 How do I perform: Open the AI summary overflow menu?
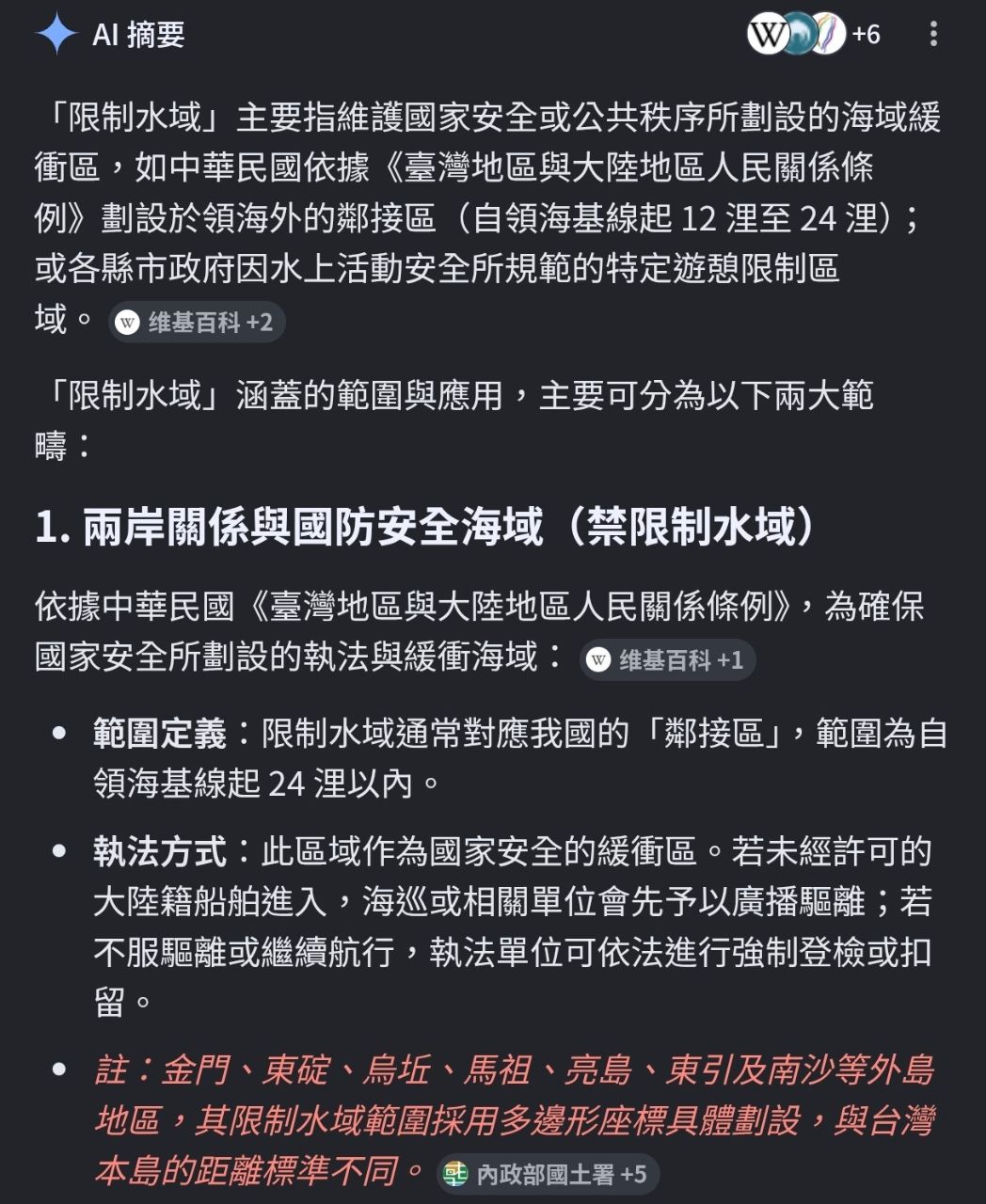(932, 35)
